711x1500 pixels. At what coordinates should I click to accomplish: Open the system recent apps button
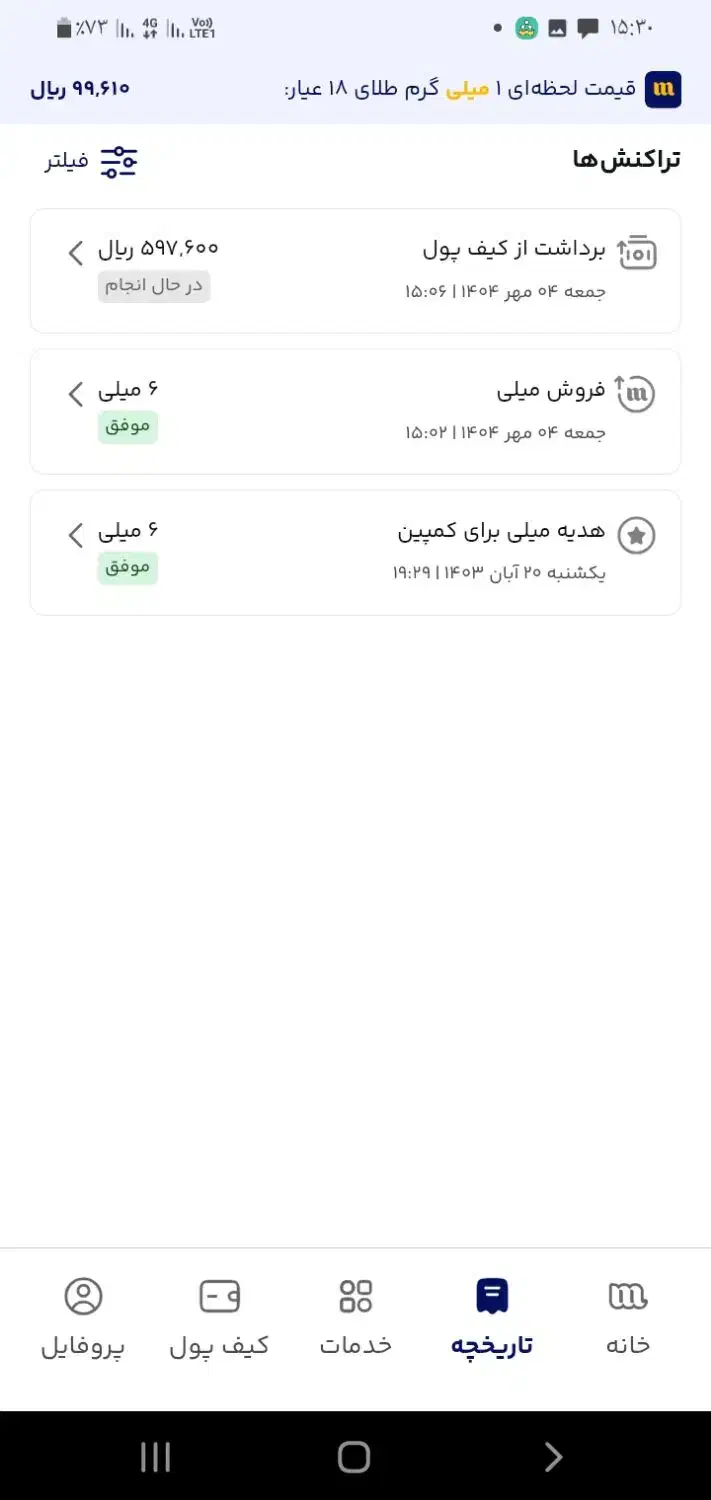[156, 1457]
